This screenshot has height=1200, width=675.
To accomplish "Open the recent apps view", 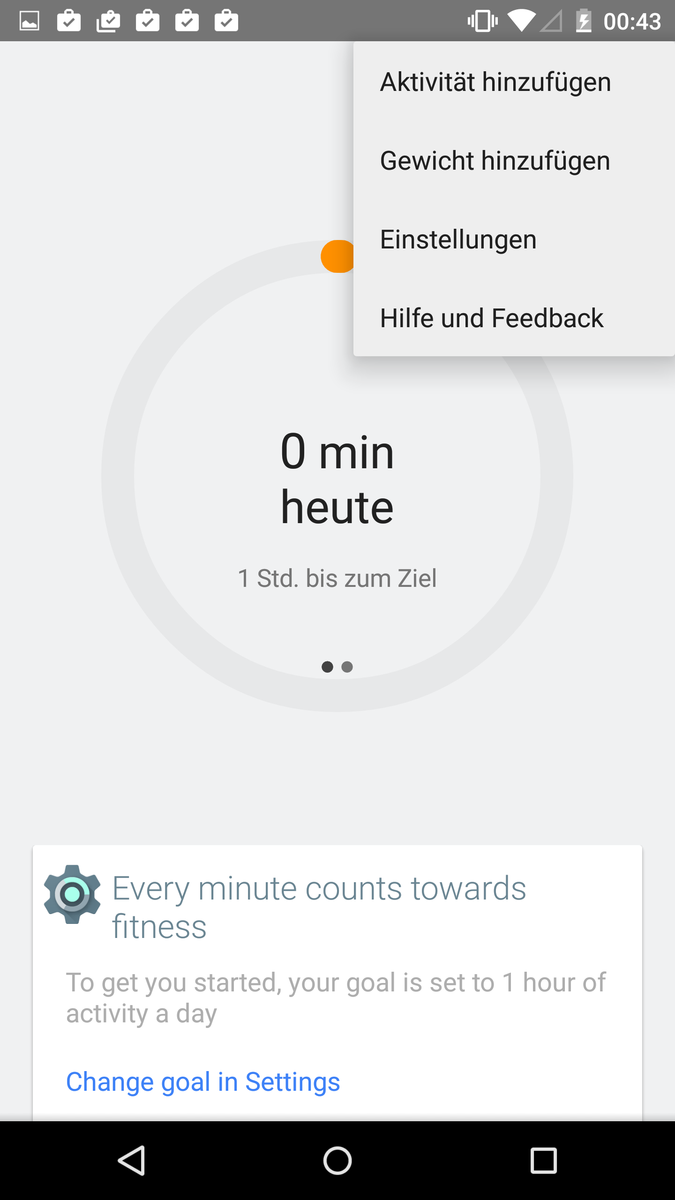I will pos(543,1160).
